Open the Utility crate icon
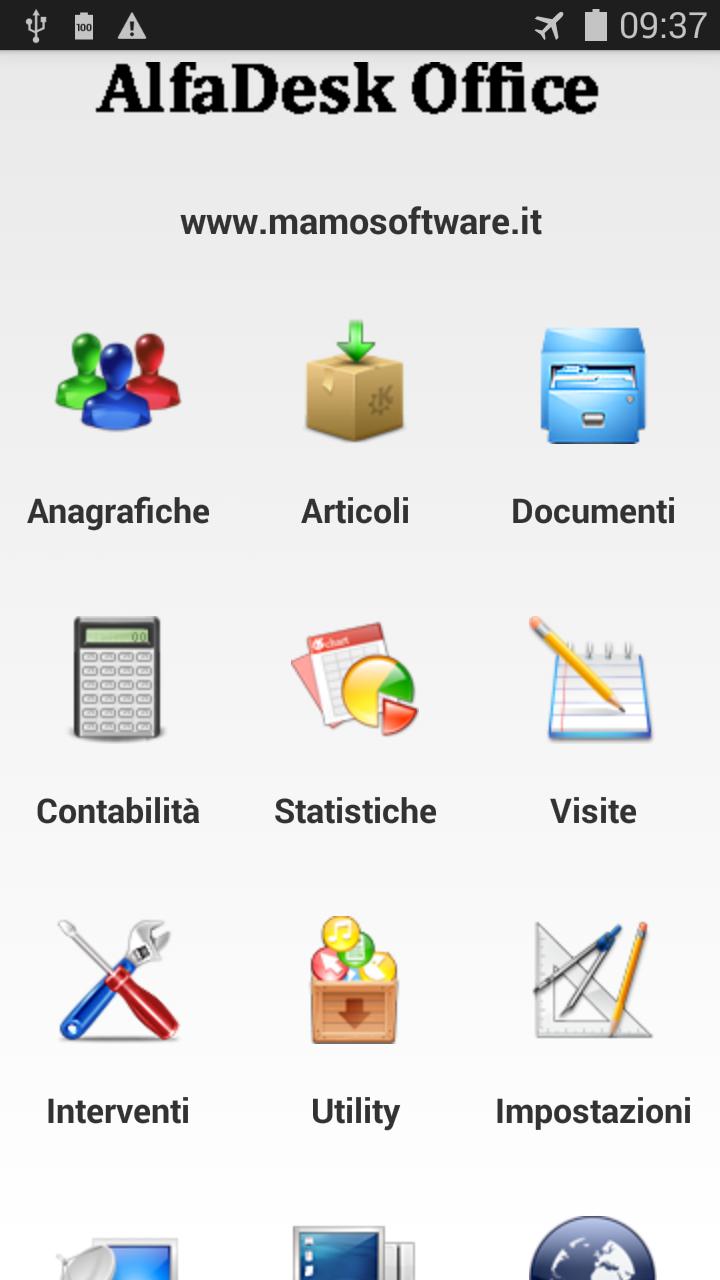The image size is (720, 1280). 355,980
